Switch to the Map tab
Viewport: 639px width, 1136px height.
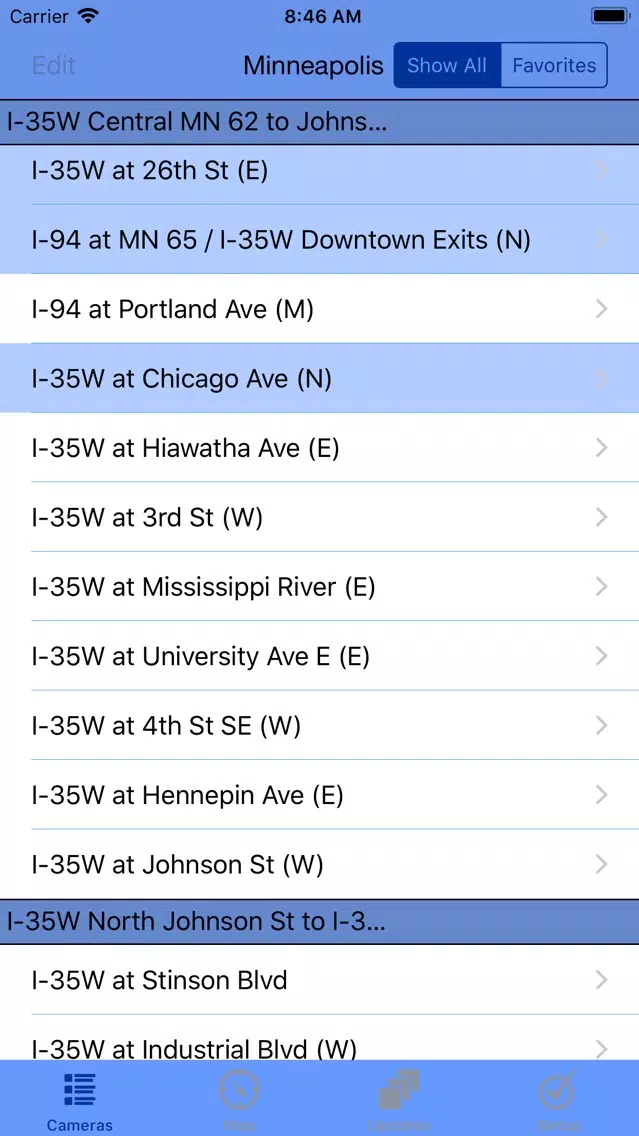[x=239, y=1100]
